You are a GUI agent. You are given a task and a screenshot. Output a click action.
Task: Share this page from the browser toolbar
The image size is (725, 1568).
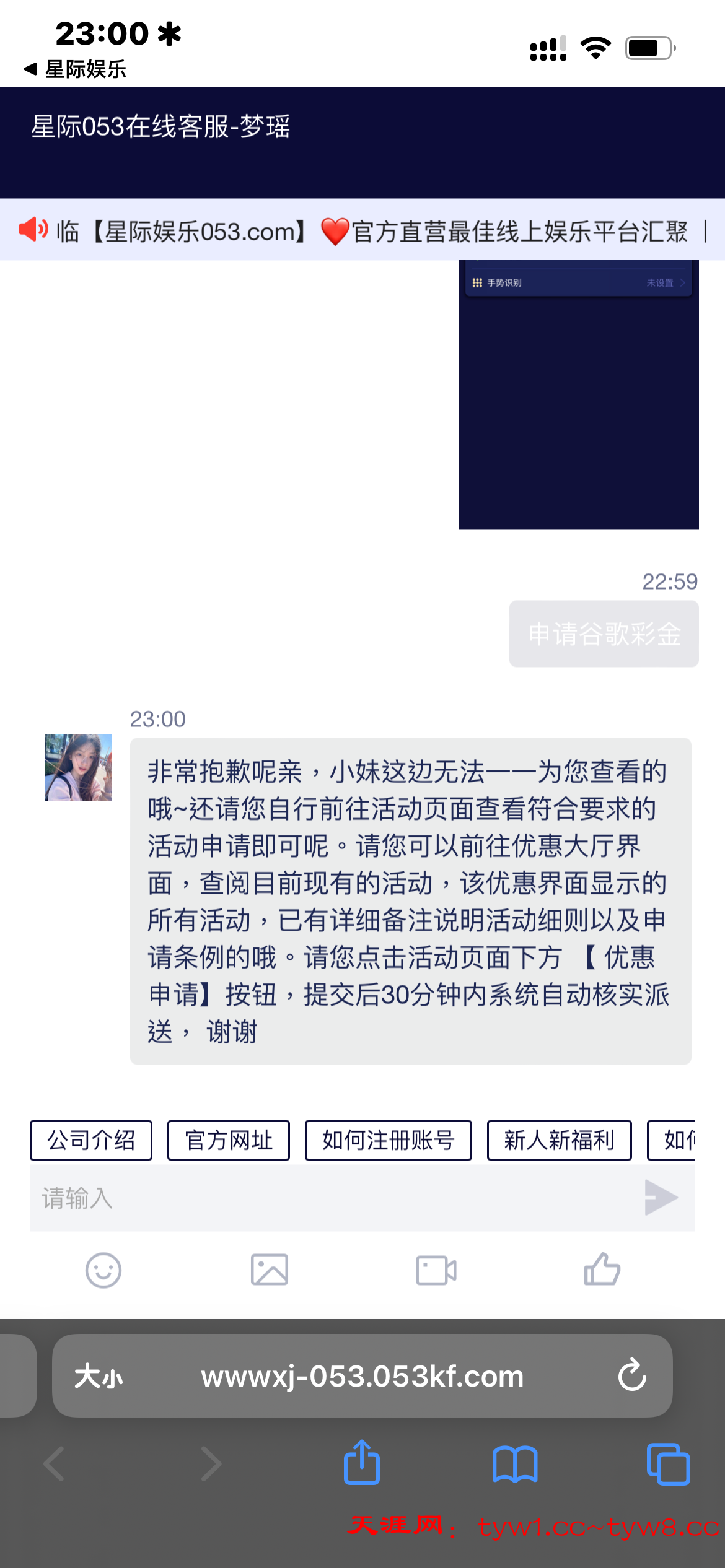click(362, 1463)
